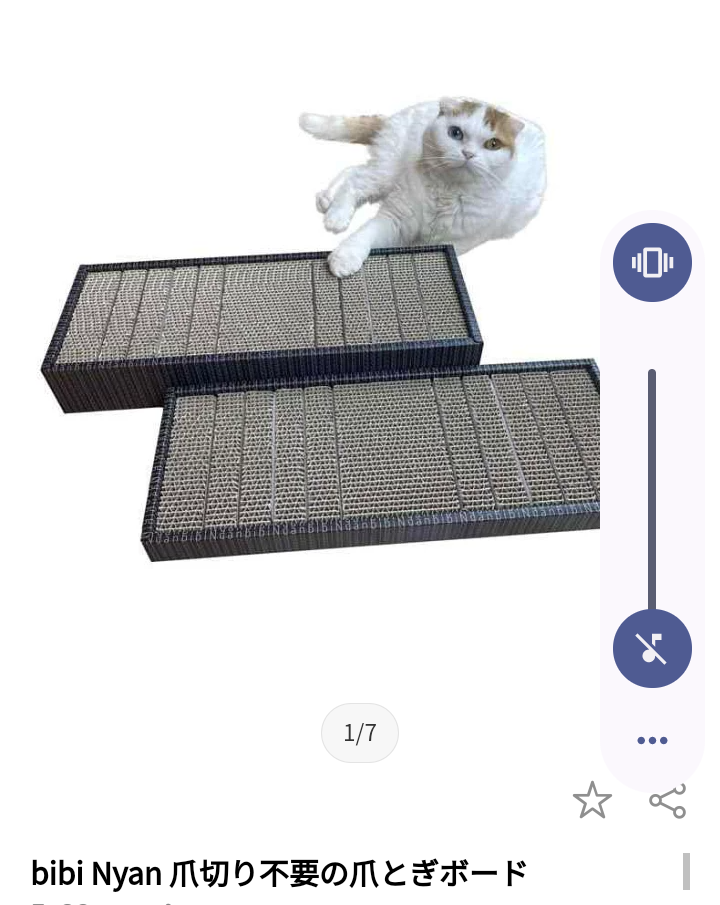Screen dimensions: 720x905
Task: Tap the media volume slider
Action: [652, 490]
